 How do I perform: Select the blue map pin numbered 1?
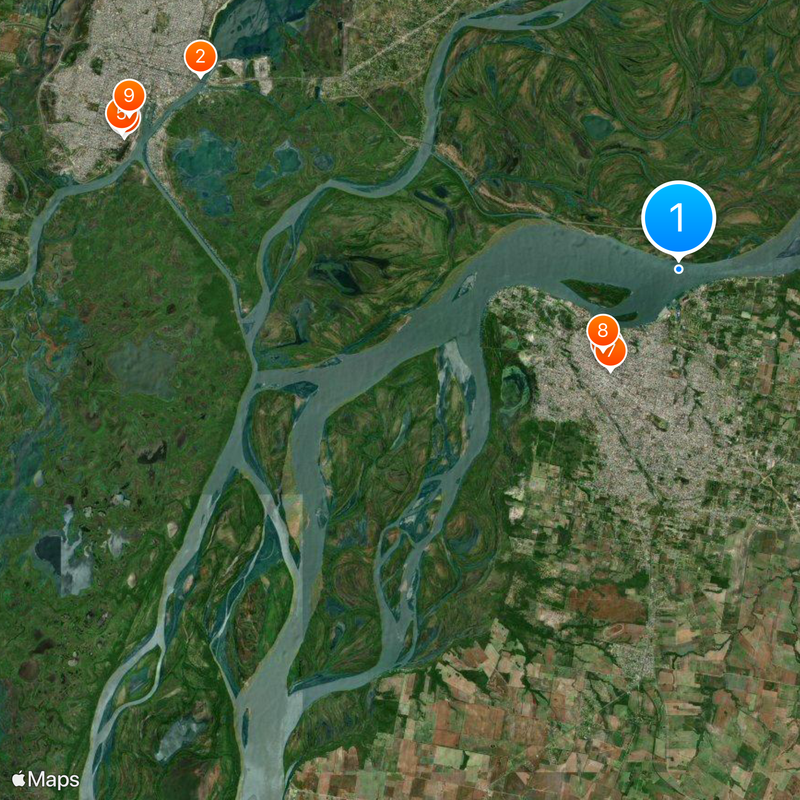click(x=678, y=216)
